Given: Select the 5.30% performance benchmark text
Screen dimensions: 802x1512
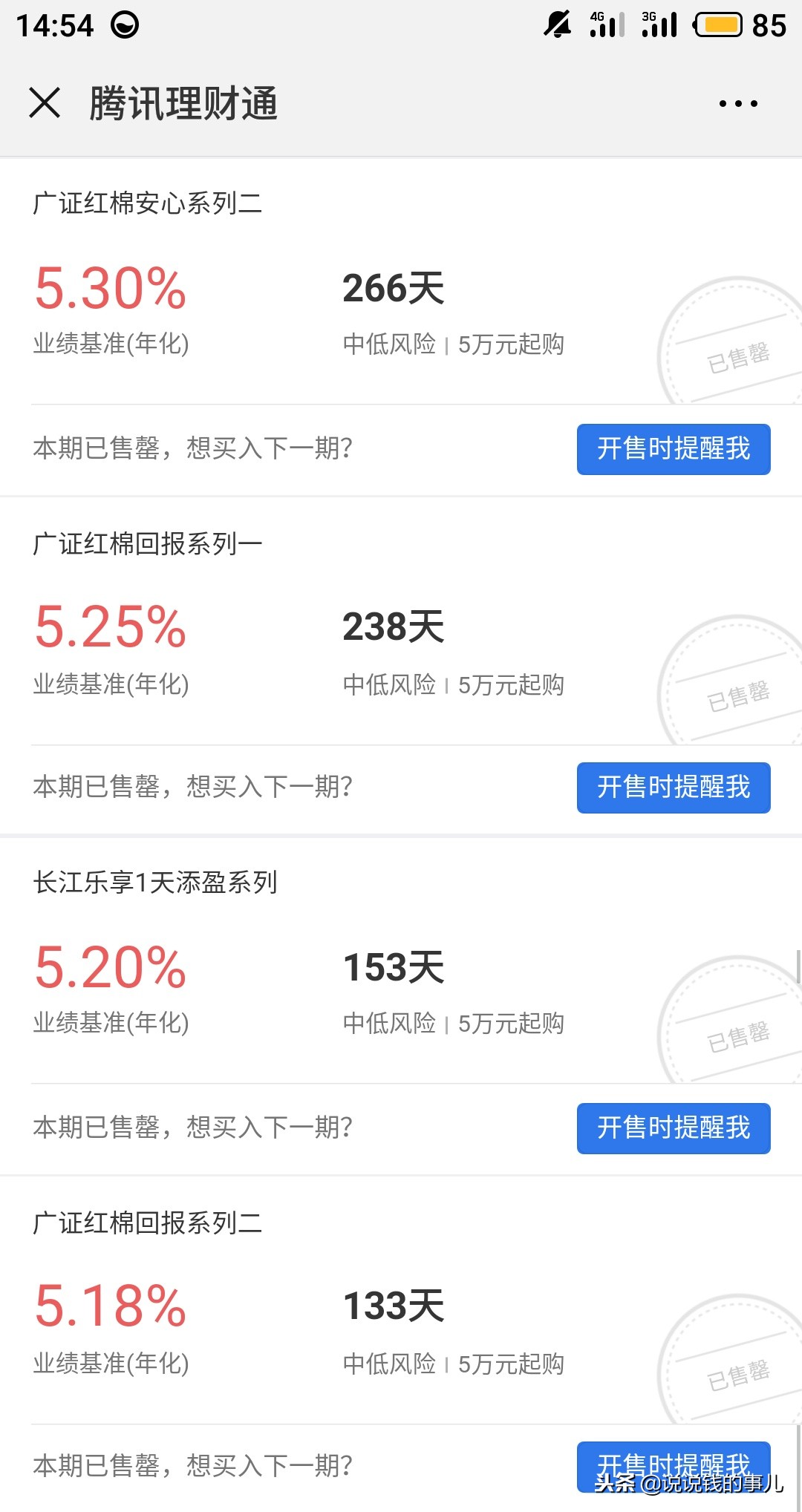Looking at the screenshot, I should click(110, 288).
